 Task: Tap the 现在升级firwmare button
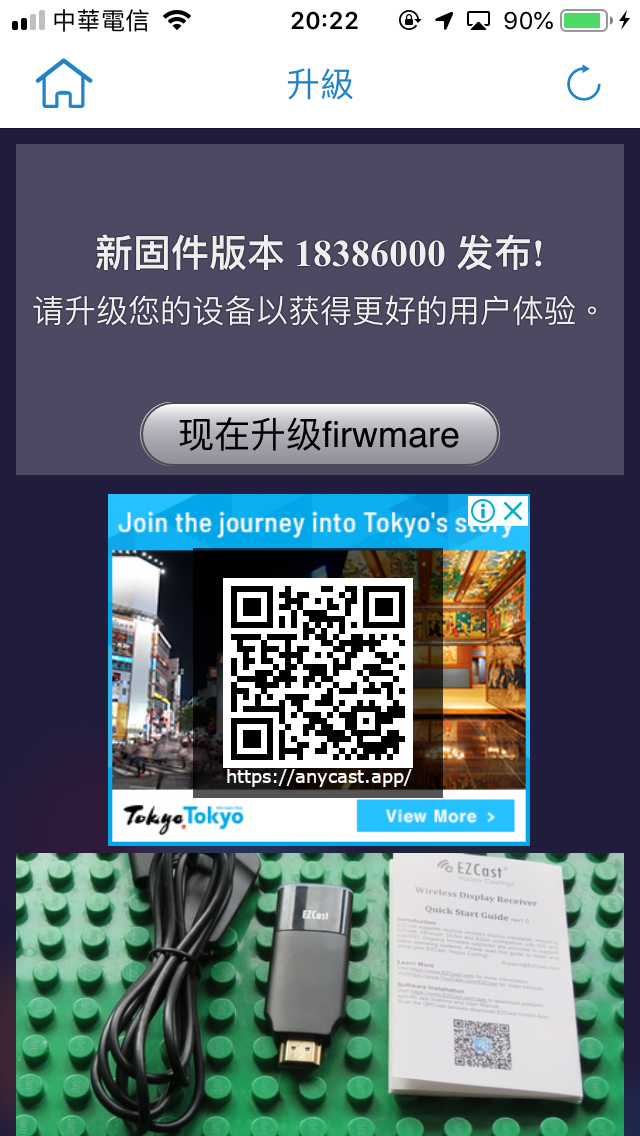point(319,434)
